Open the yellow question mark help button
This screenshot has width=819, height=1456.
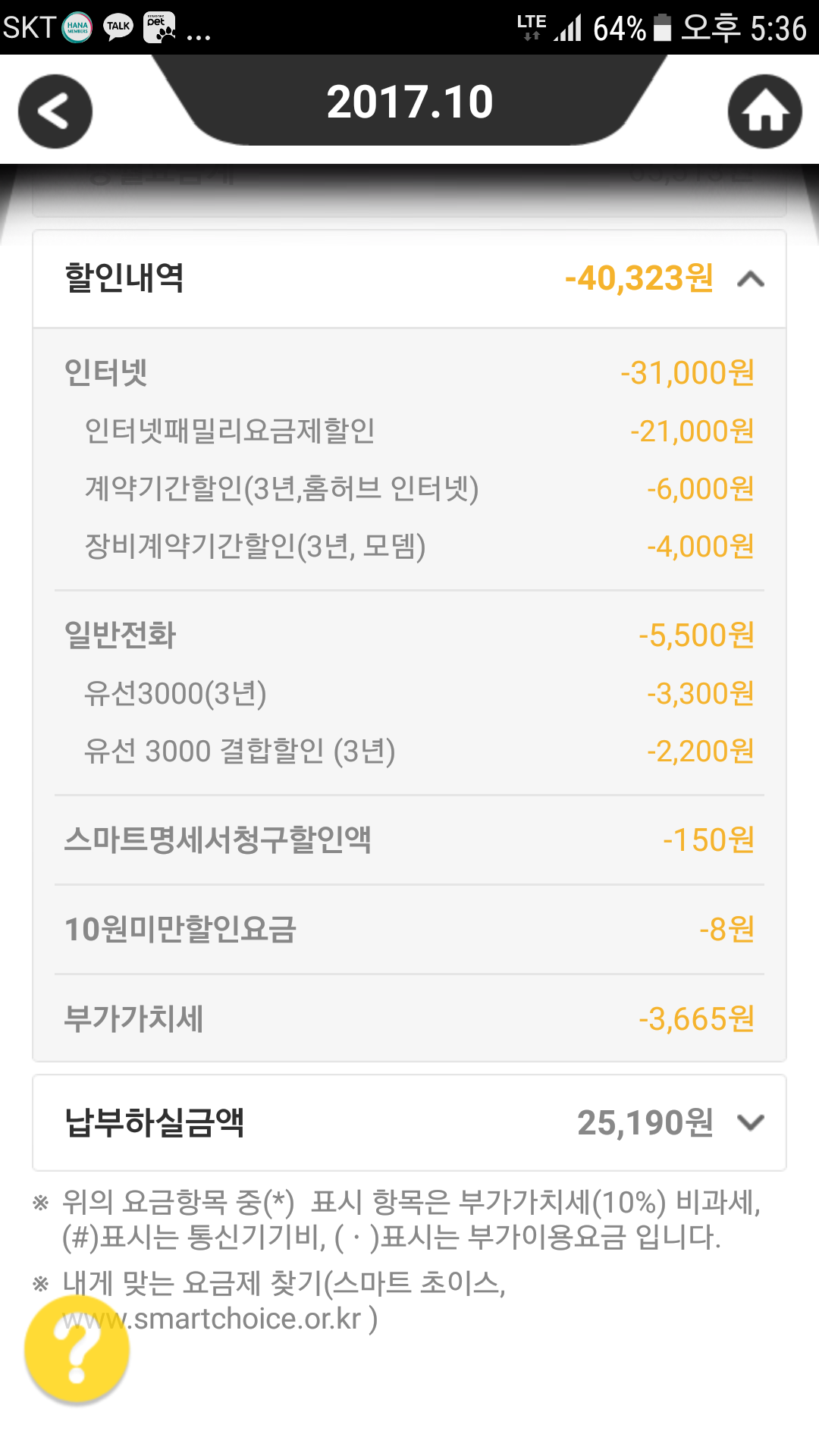pos(77,1350)
